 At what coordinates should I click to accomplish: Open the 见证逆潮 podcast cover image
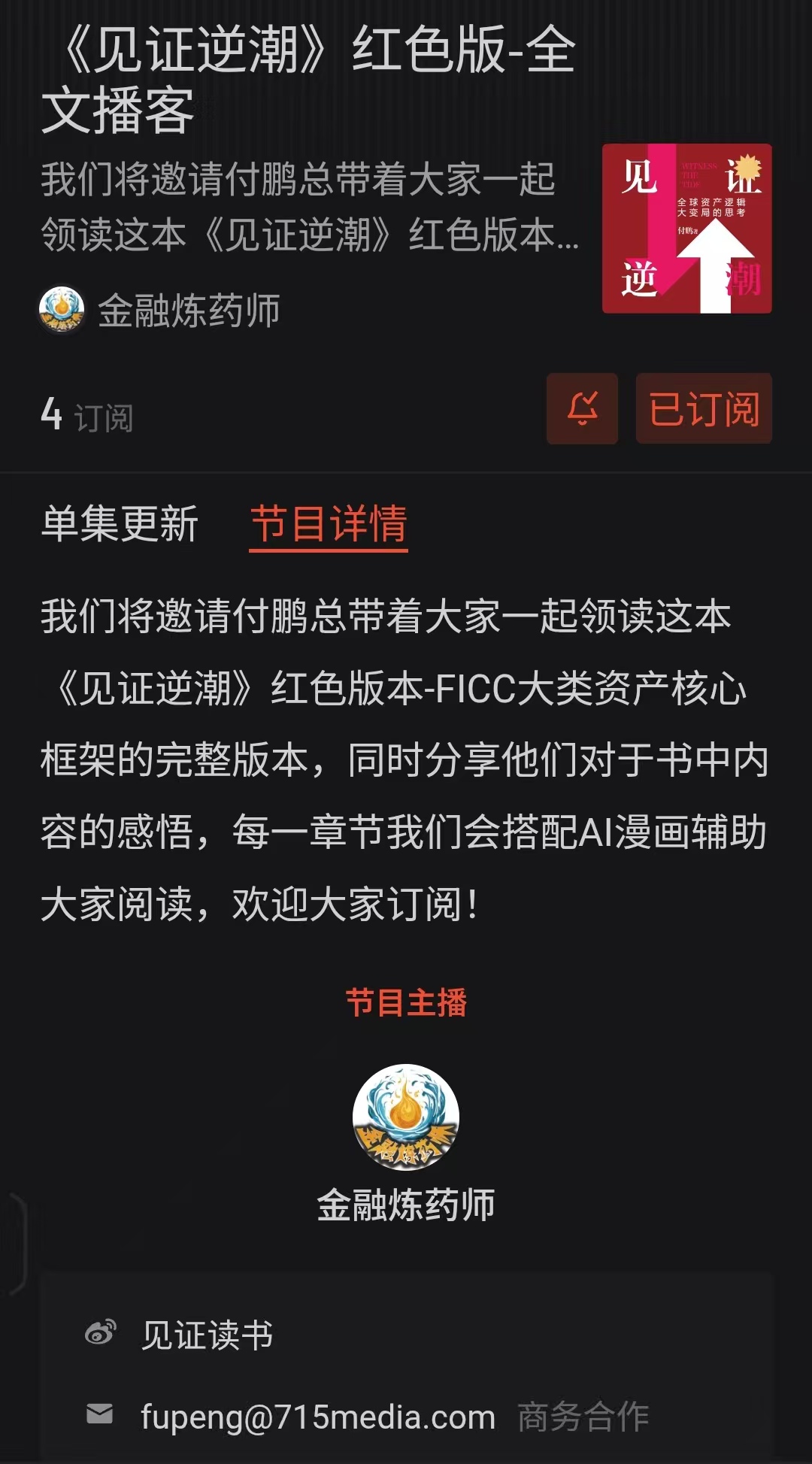pyautogui.click(x=686, y=229)
